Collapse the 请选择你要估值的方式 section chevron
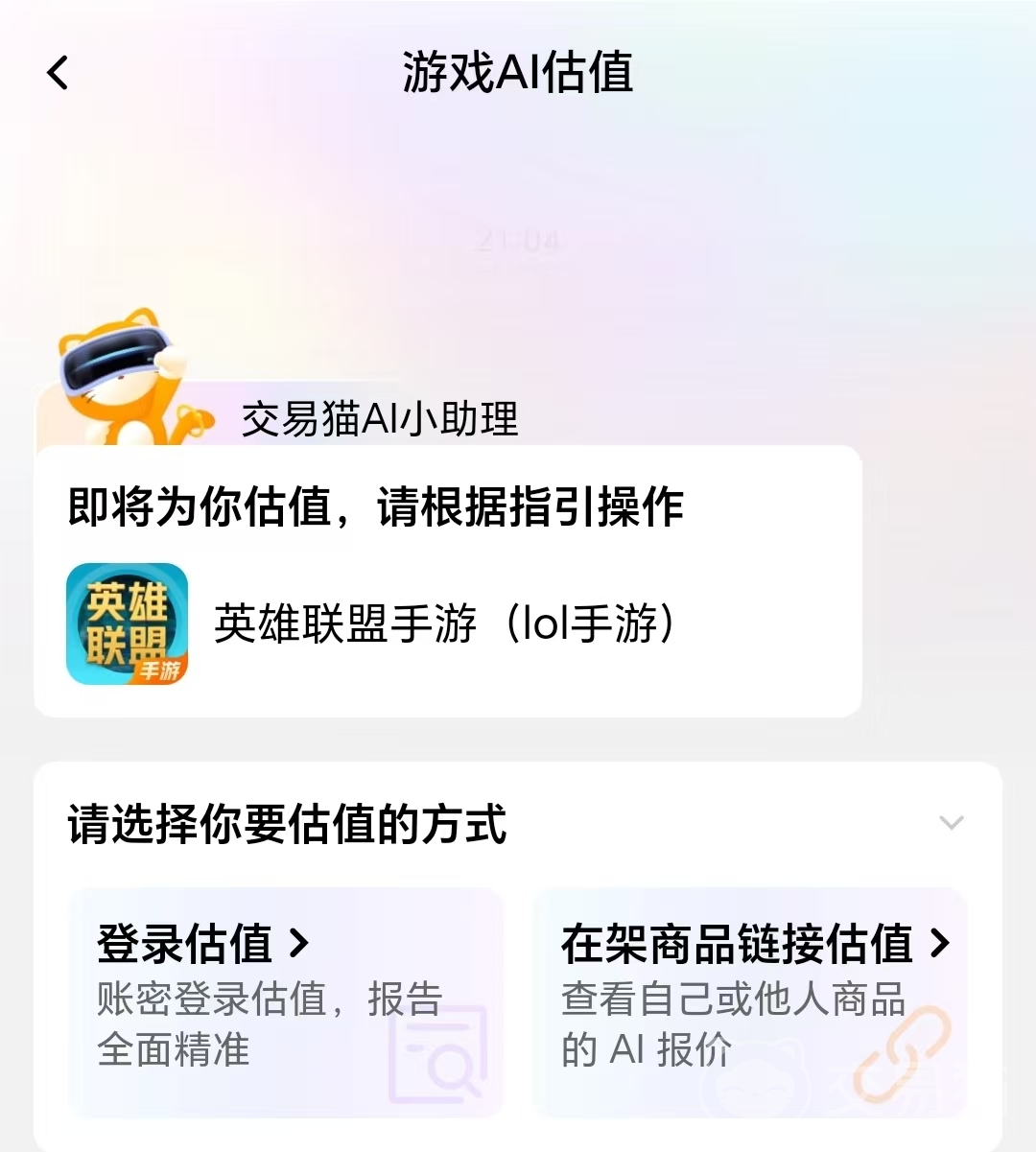The height and width of the screenshot is (1152, 1036). click(951, 823)
